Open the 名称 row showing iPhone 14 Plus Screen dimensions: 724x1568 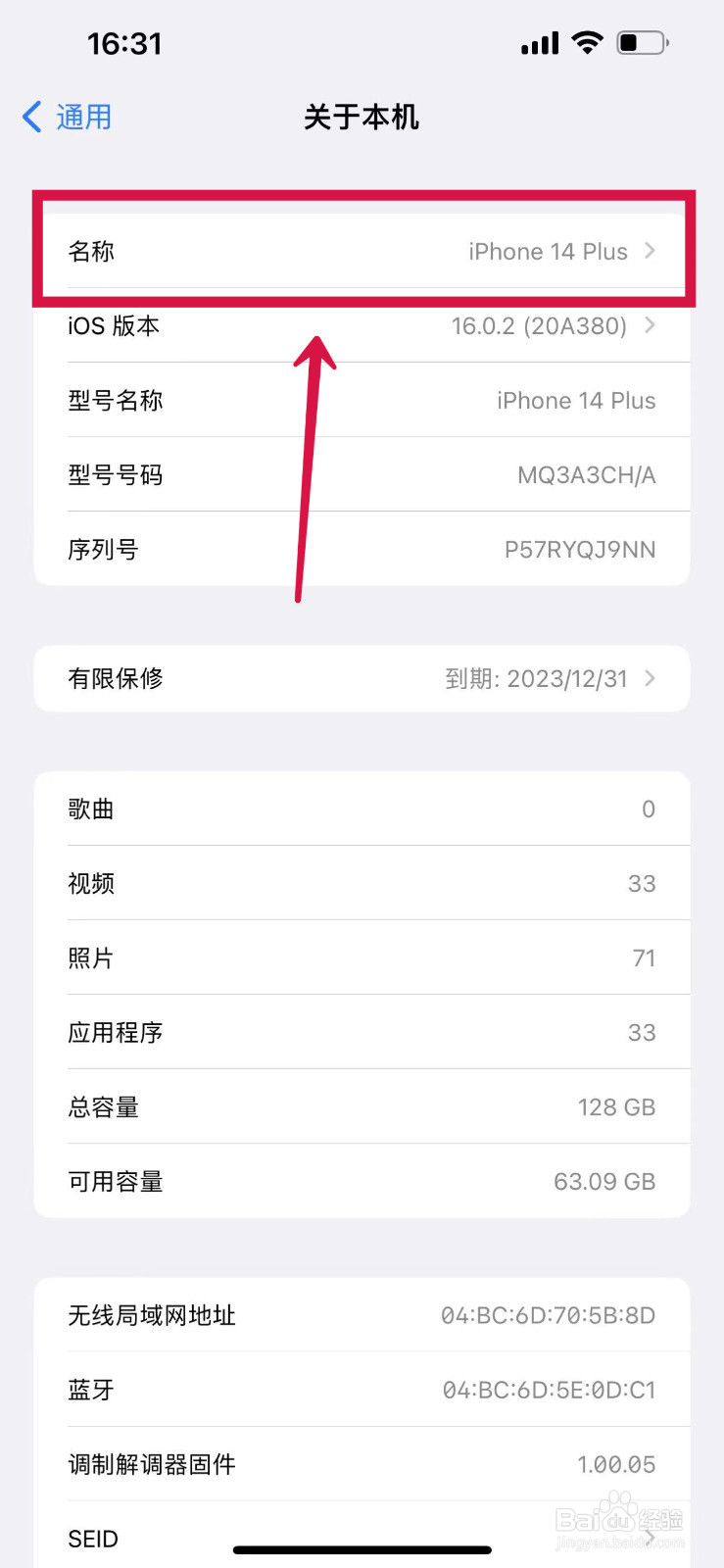pyautogui.click(x=362, y=251)
